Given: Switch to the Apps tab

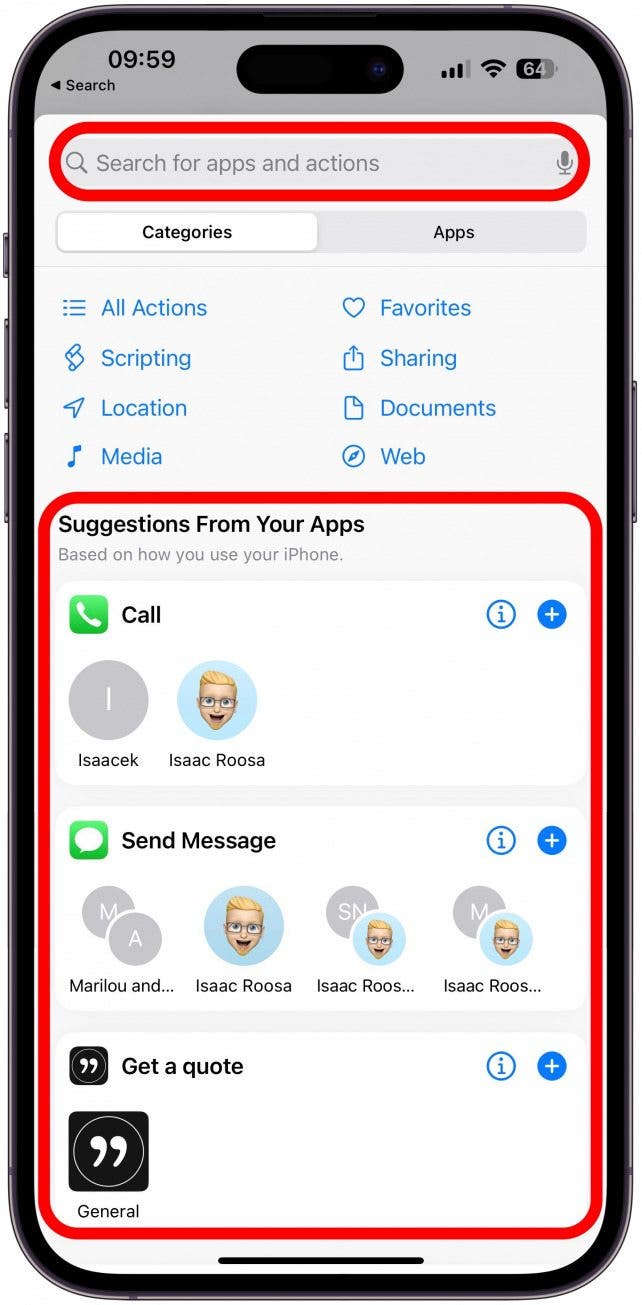Looking at the screenshot, I should (x=453, y=232).
